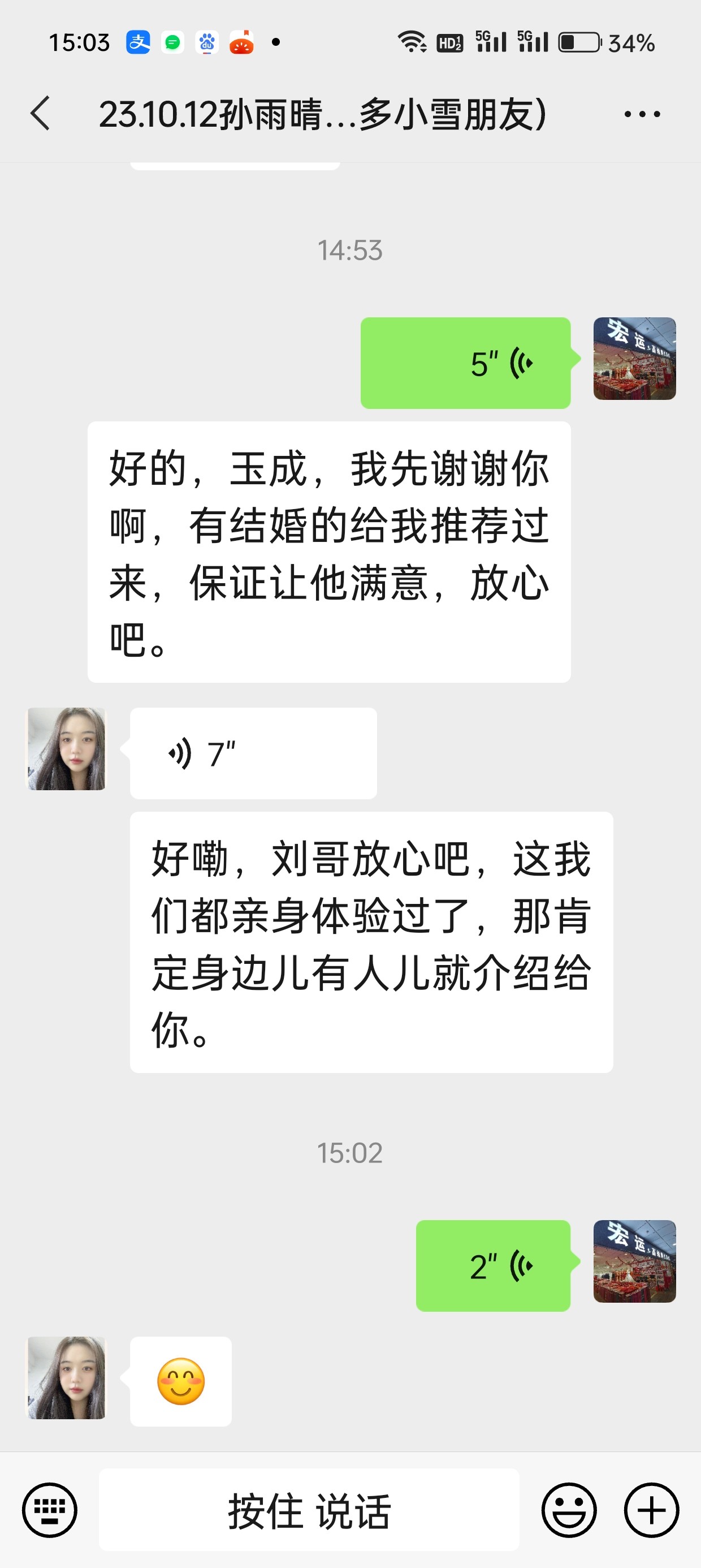Play the 5-second voice message
The width and height of the screenshot is (701, 1568).
click(465, 363)
